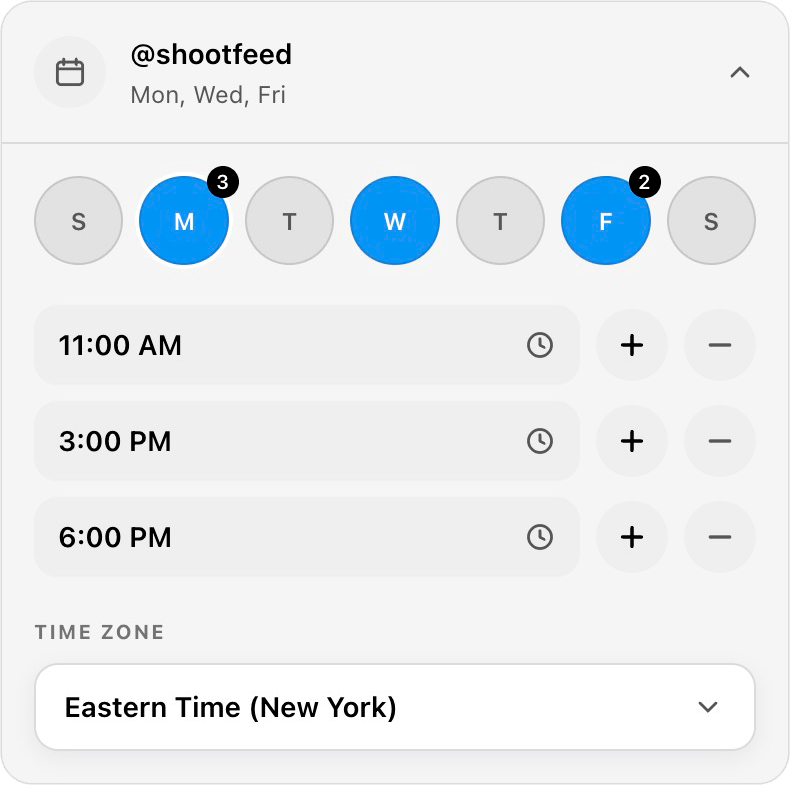
Task: Enable Tuesday in the day picker
Action: 289,221
